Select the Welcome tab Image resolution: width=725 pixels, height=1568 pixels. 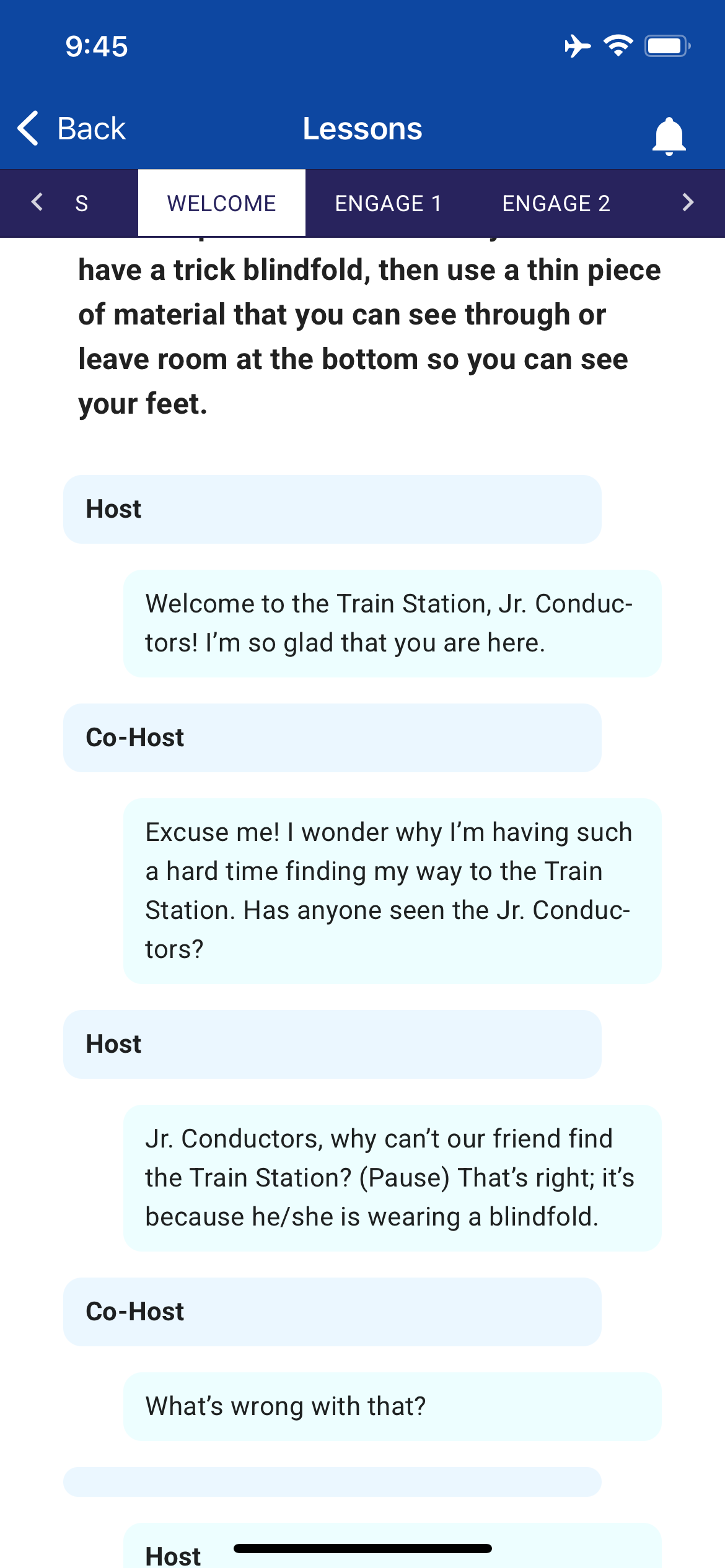(221, 203)
